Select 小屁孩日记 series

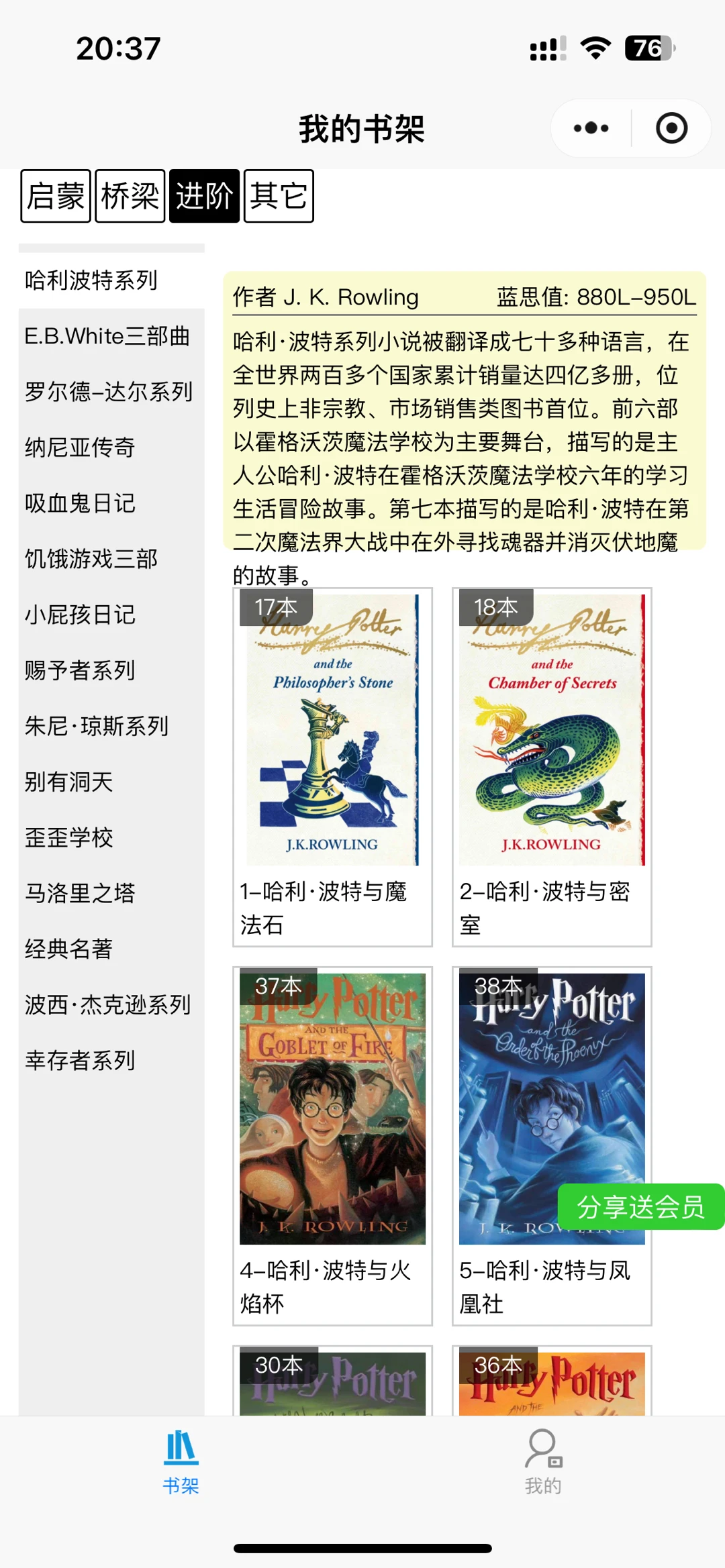pyautogui.click(x=111, y=615)
